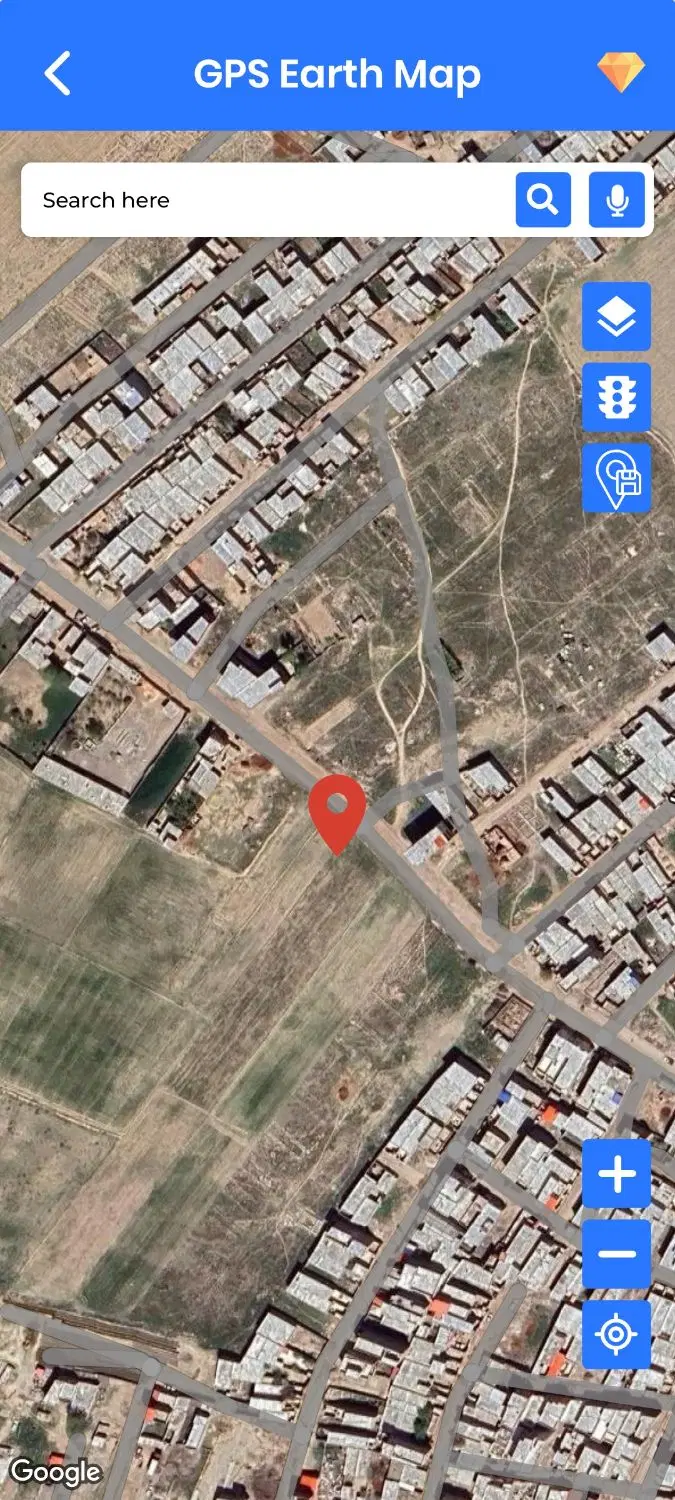The height and width of the screenshot is (1500, 675).
Task: Start voice search with the microphone
Action: 617,200
